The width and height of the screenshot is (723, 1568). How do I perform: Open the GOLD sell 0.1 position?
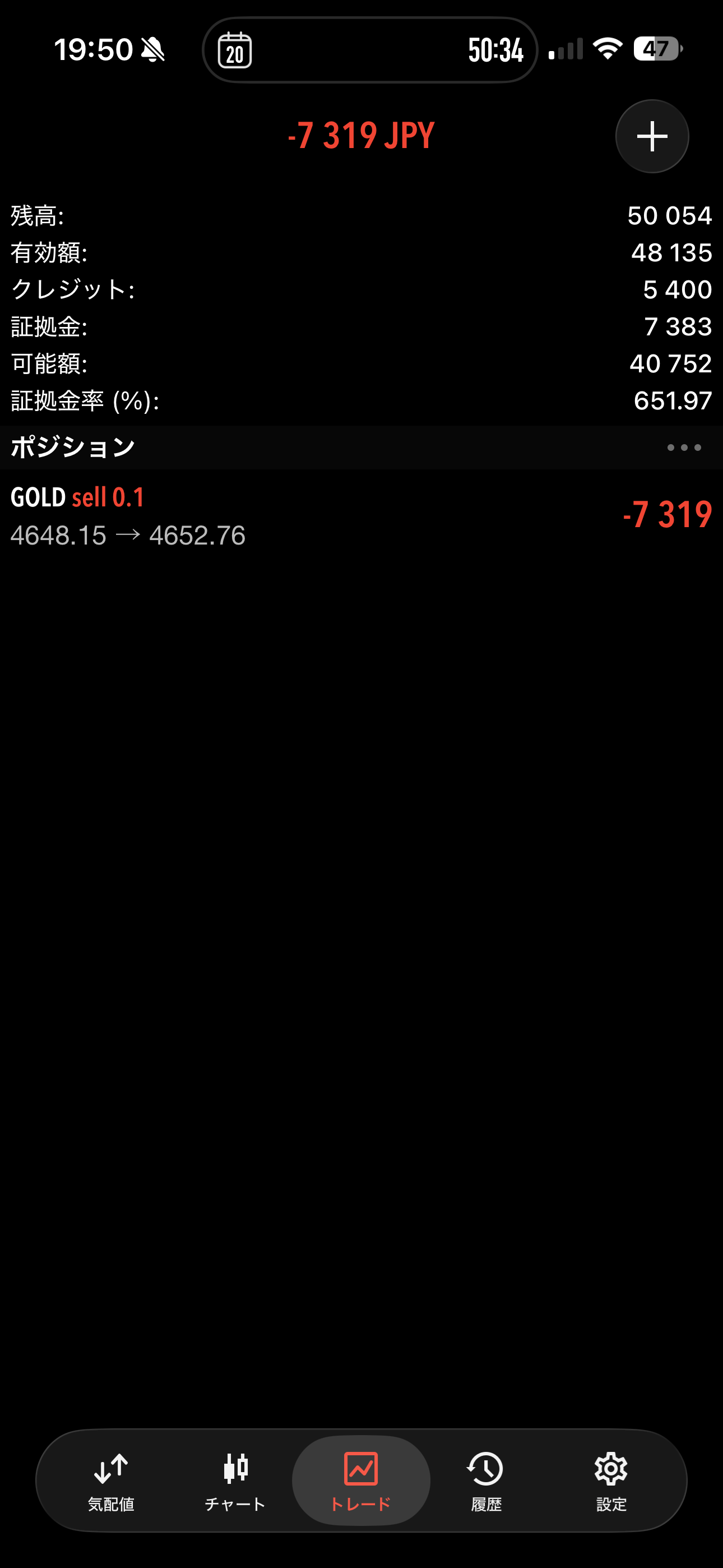(x=361, y=515)
